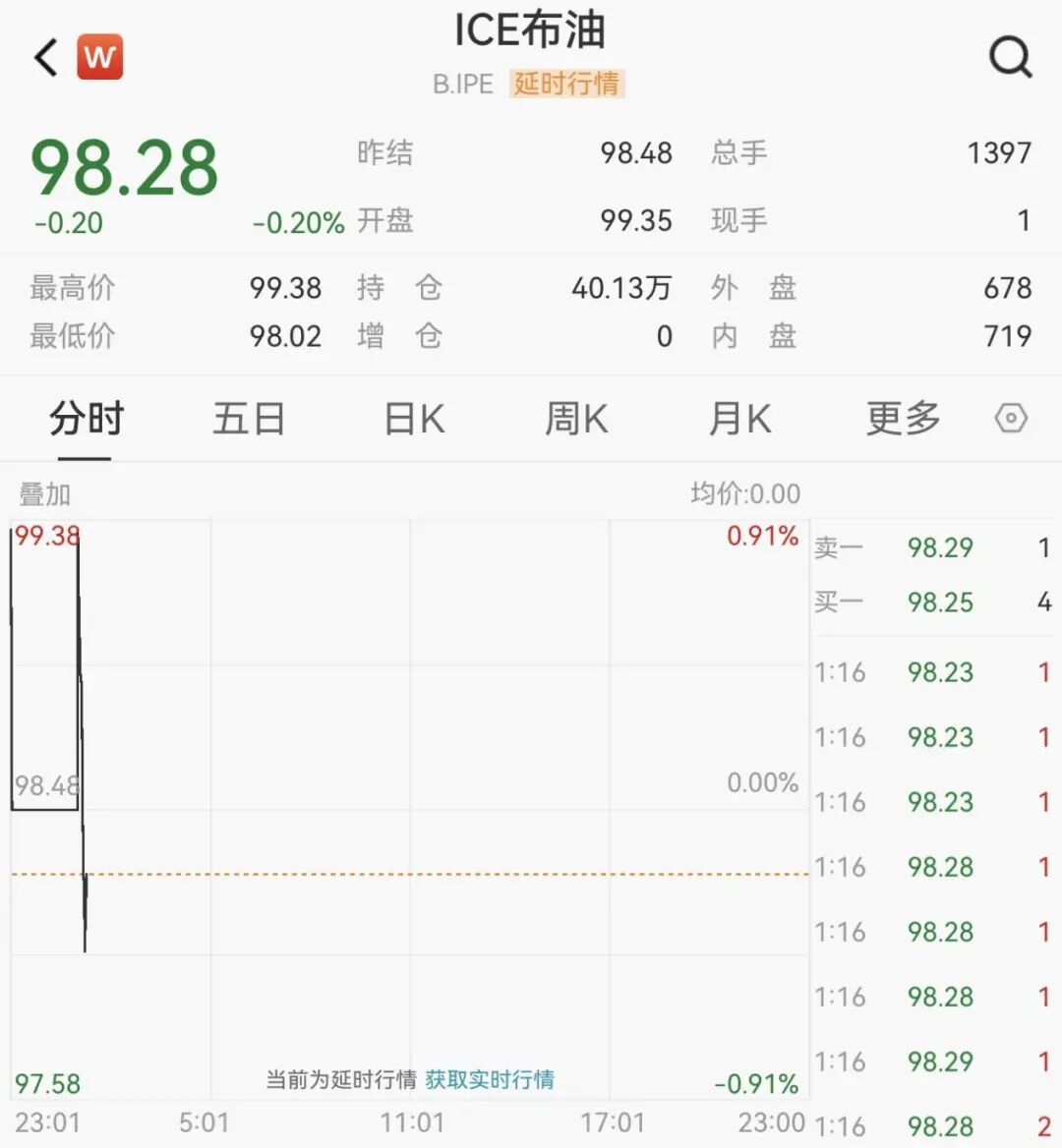Click the 叠加 overlay option
This screenshot has height=1148, width=1062.
coord(43,494)
